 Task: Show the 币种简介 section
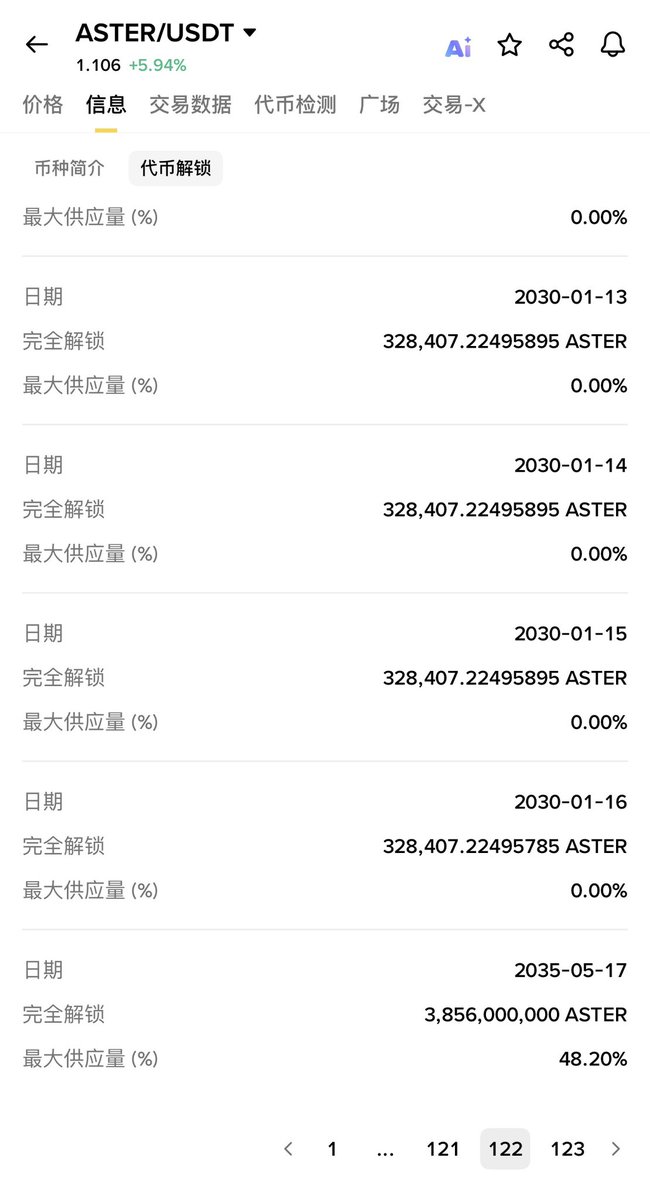click(69, 168)
